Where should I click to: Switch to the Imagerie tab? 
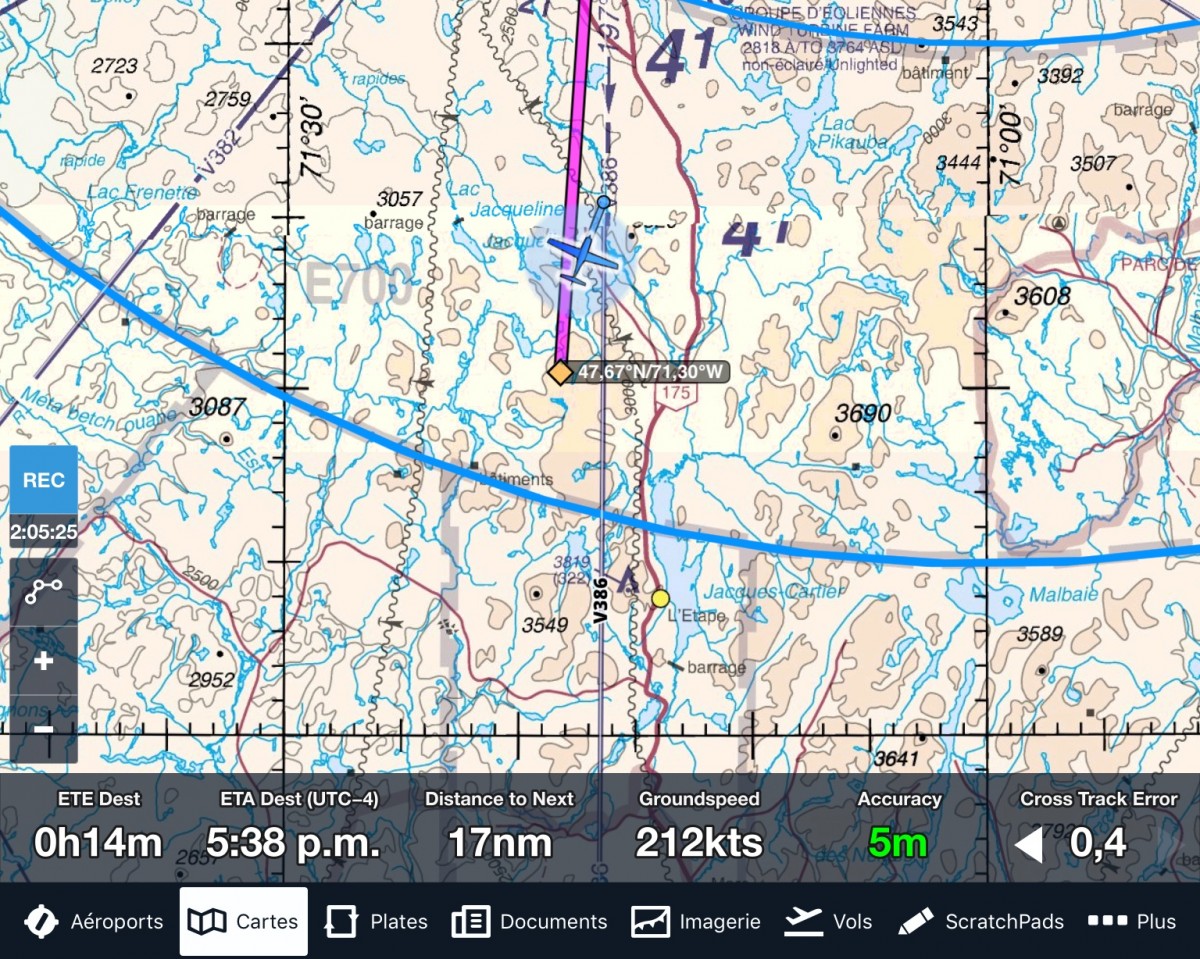click(696, 922)
